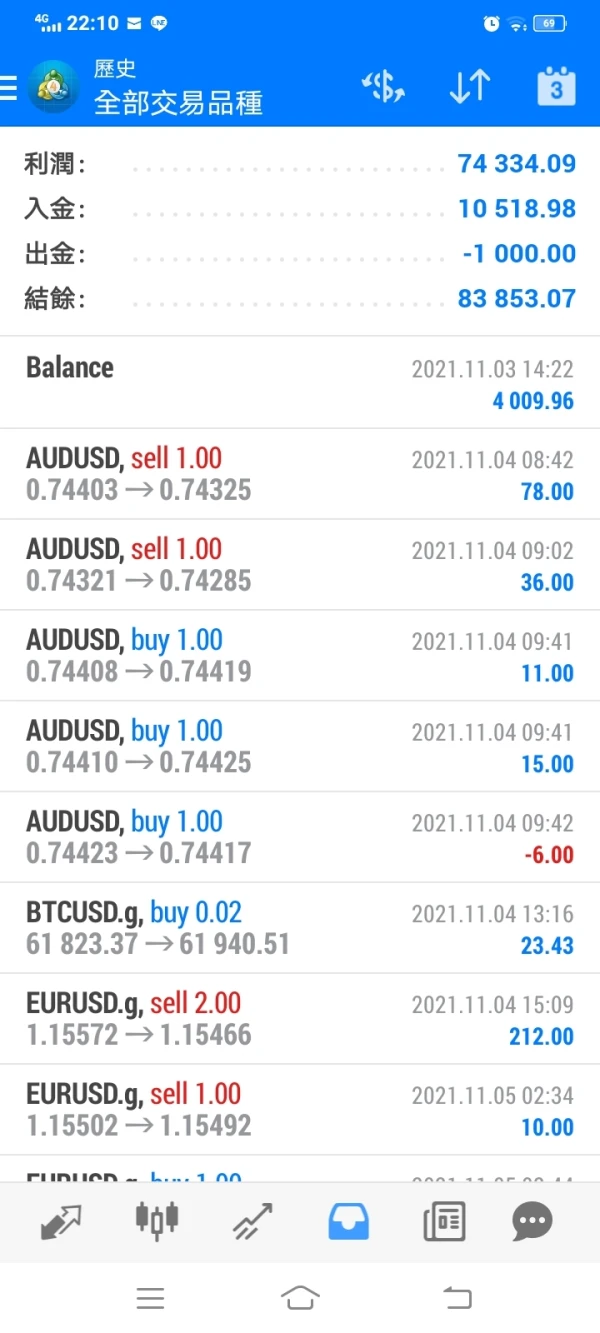The image size is (600, 1333).
Task: Open the calendar date range picker
Action: click(x=556, y=88)
